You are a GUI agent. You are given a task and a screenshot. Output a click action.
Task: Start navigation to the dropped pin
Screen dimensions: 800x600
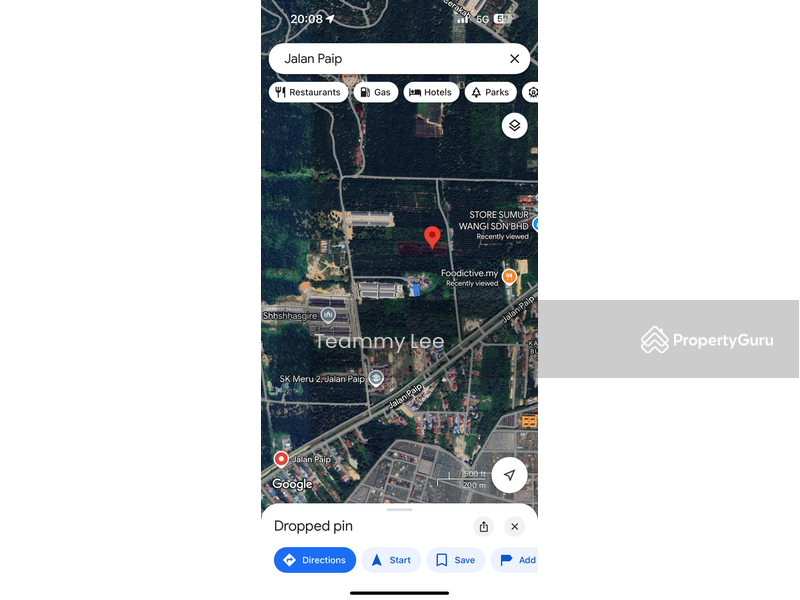pyautogui.click(x=390, y=560)
